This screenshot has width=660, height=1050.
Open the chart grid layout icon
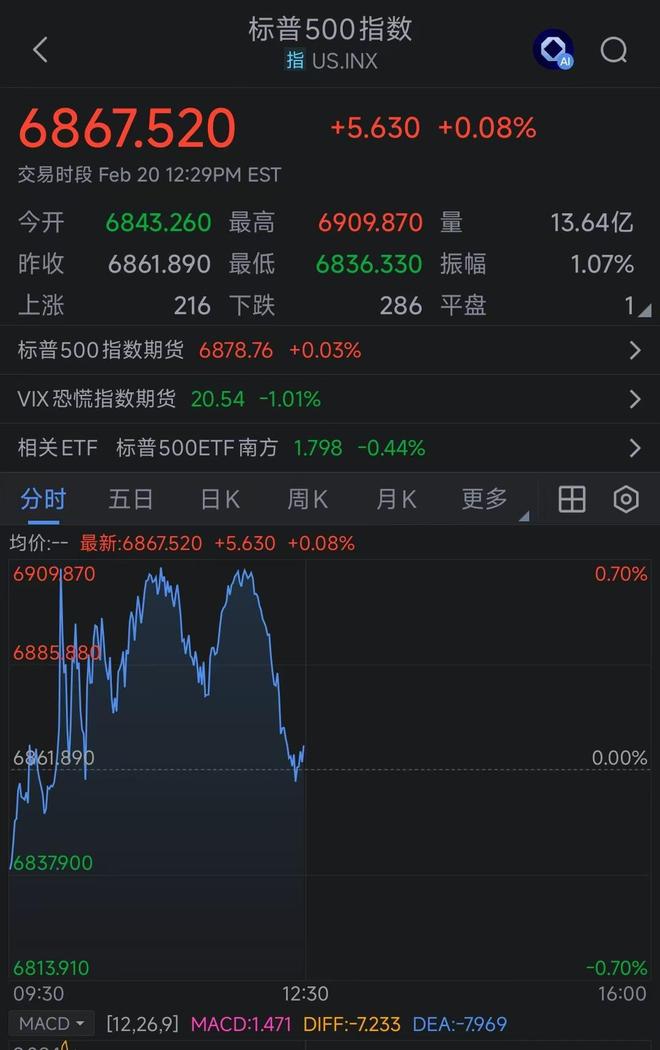[572, 499]
